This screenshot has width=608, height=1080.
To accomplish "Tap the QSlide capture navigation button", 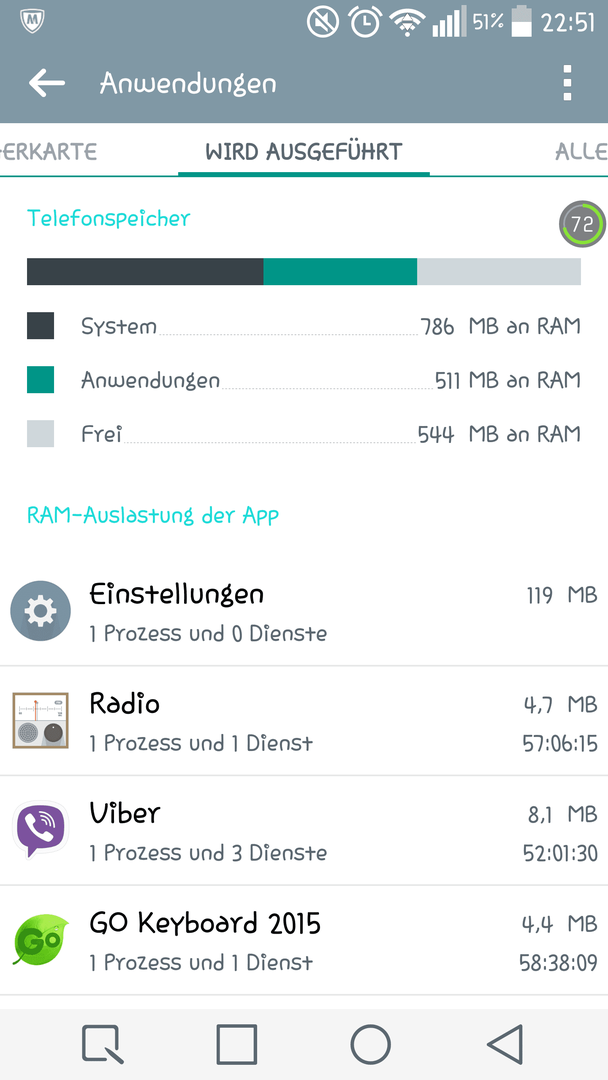I will click(x=103, y=1044).
